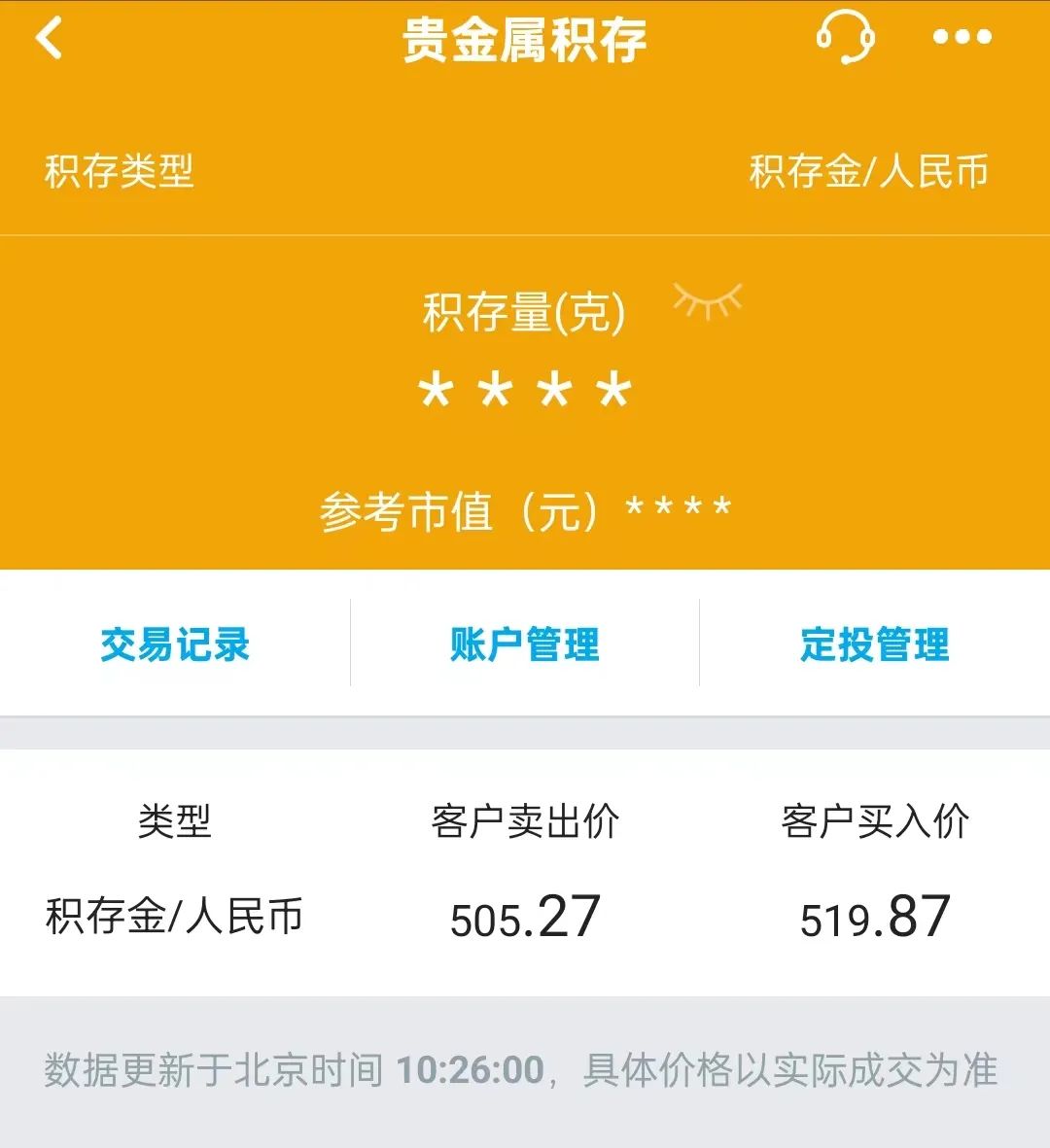Tap the 类型 column header

pyautogui.click(x=175, y=822)
